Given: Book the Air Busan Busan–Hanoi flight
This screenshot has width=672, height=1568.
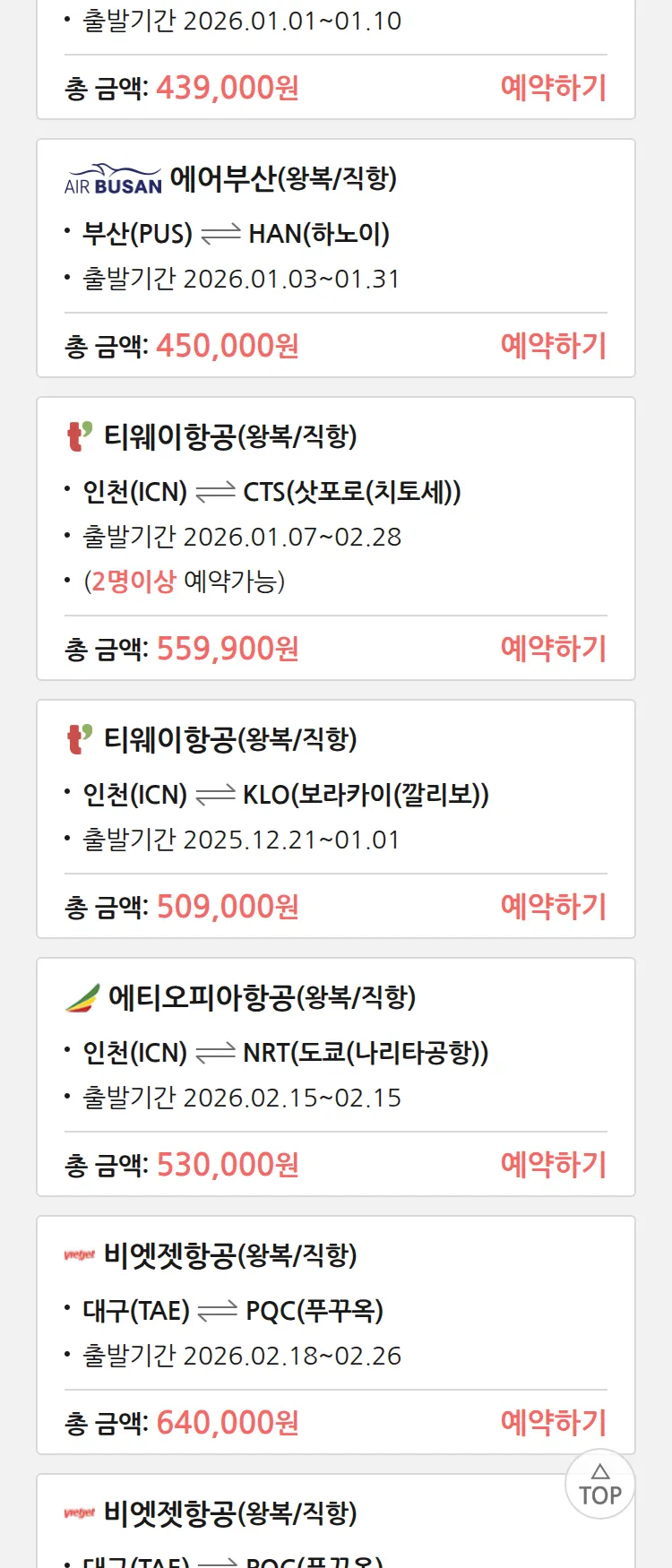Looking at the screenshot, I should [553, 346].
